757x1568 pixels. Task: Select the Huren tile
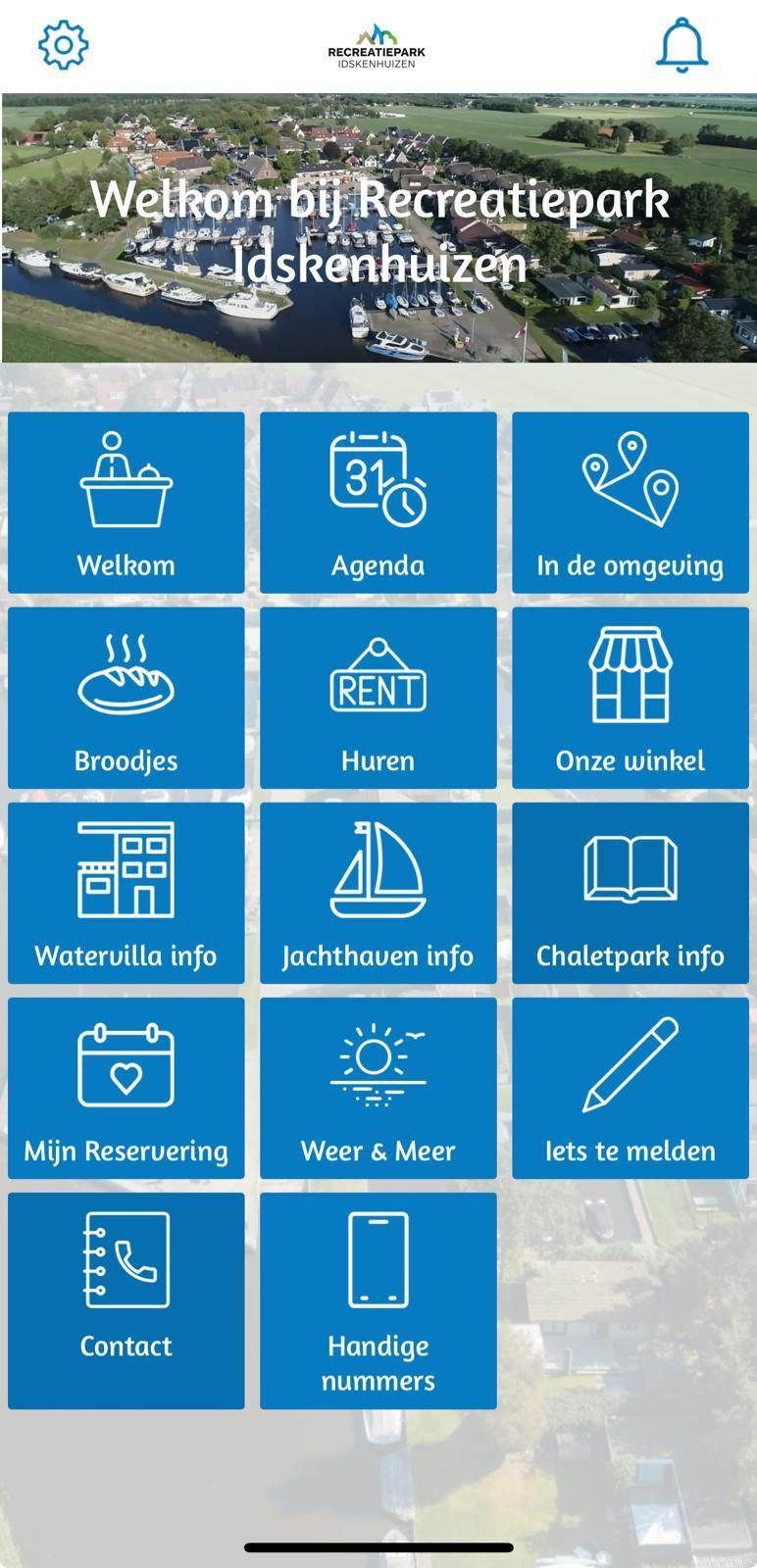coord(378,697)
